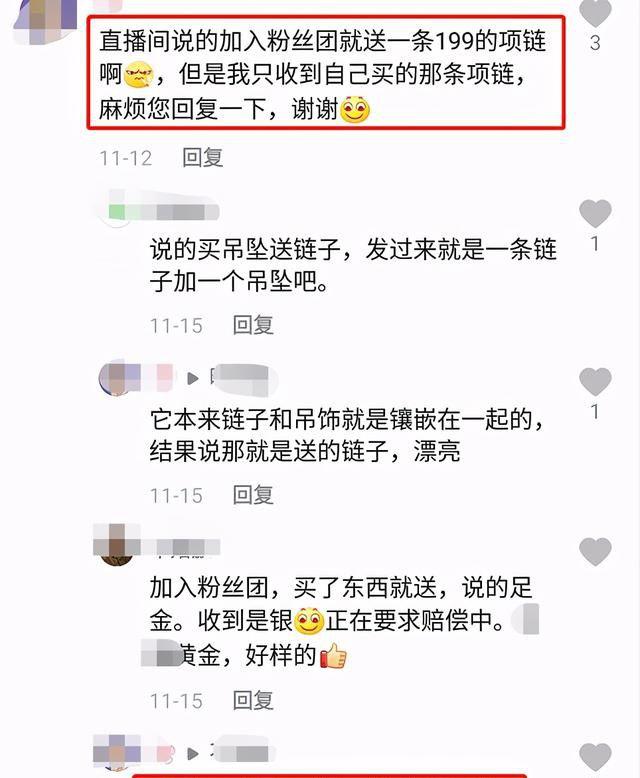
Task: Reply to the comment about 买吊坠送链子
Action: pos(253,324)
